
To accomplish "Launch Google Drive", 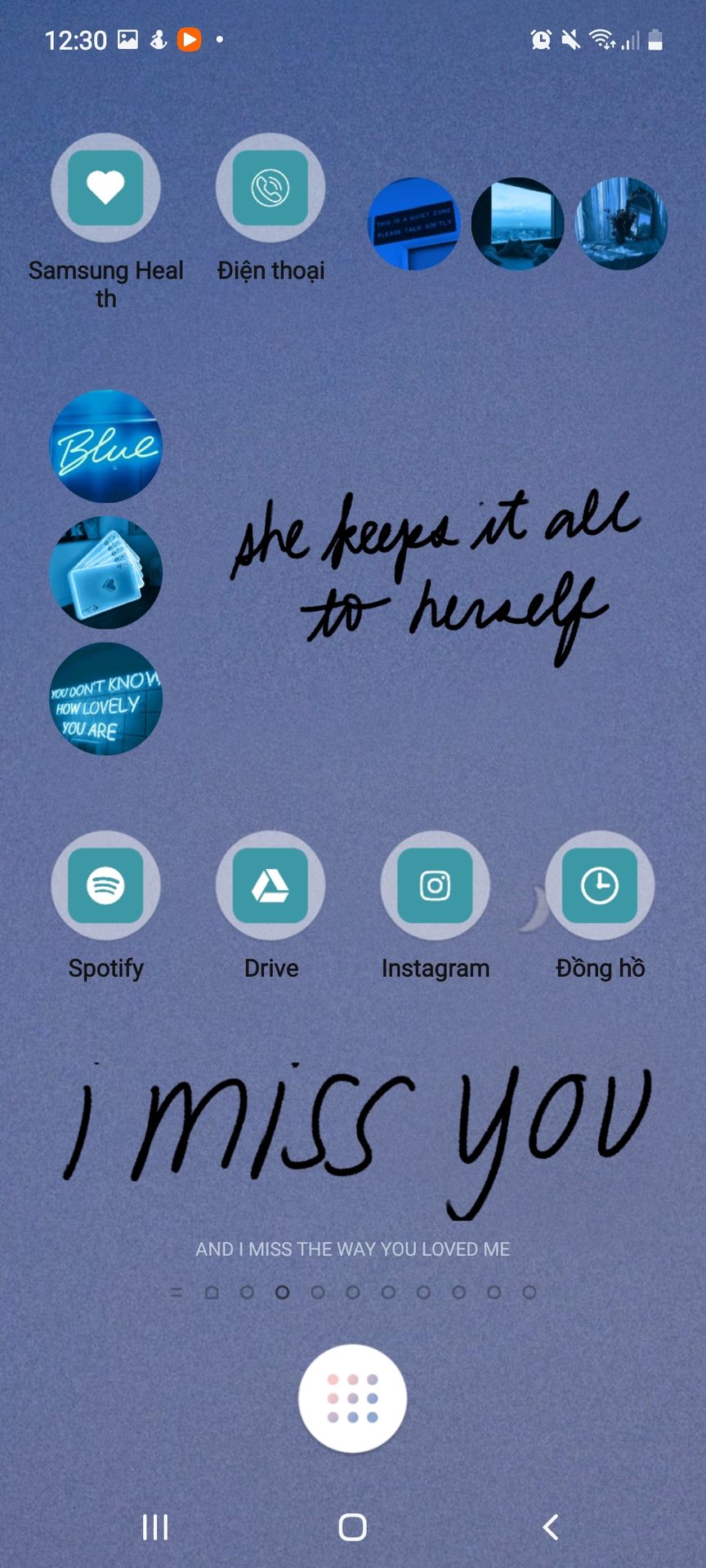I will pos(270,886).
